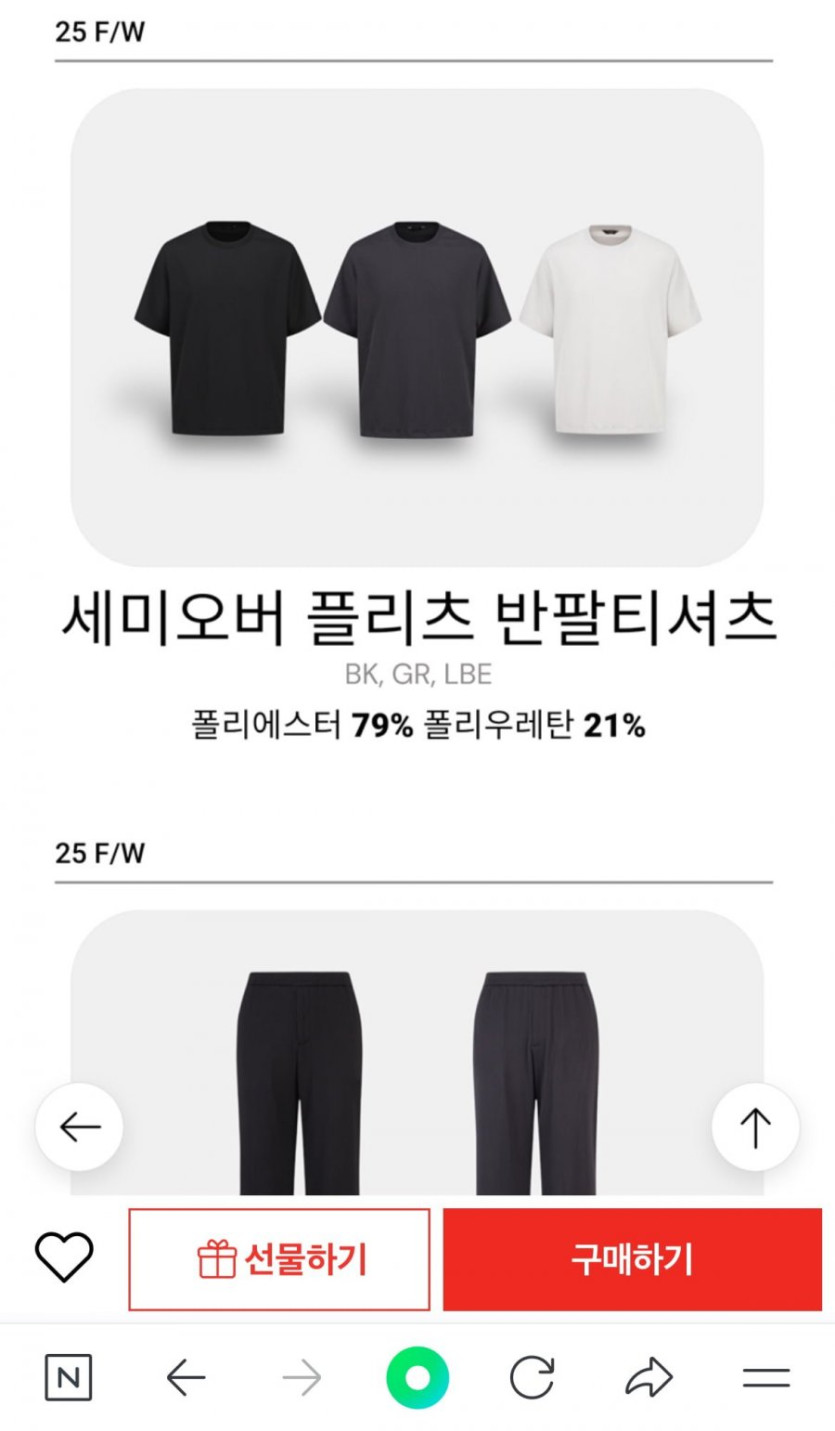Go back using browser back arrow
Screen dimensions: 835x1431
pyautogui.click(x=186, y=1379)
